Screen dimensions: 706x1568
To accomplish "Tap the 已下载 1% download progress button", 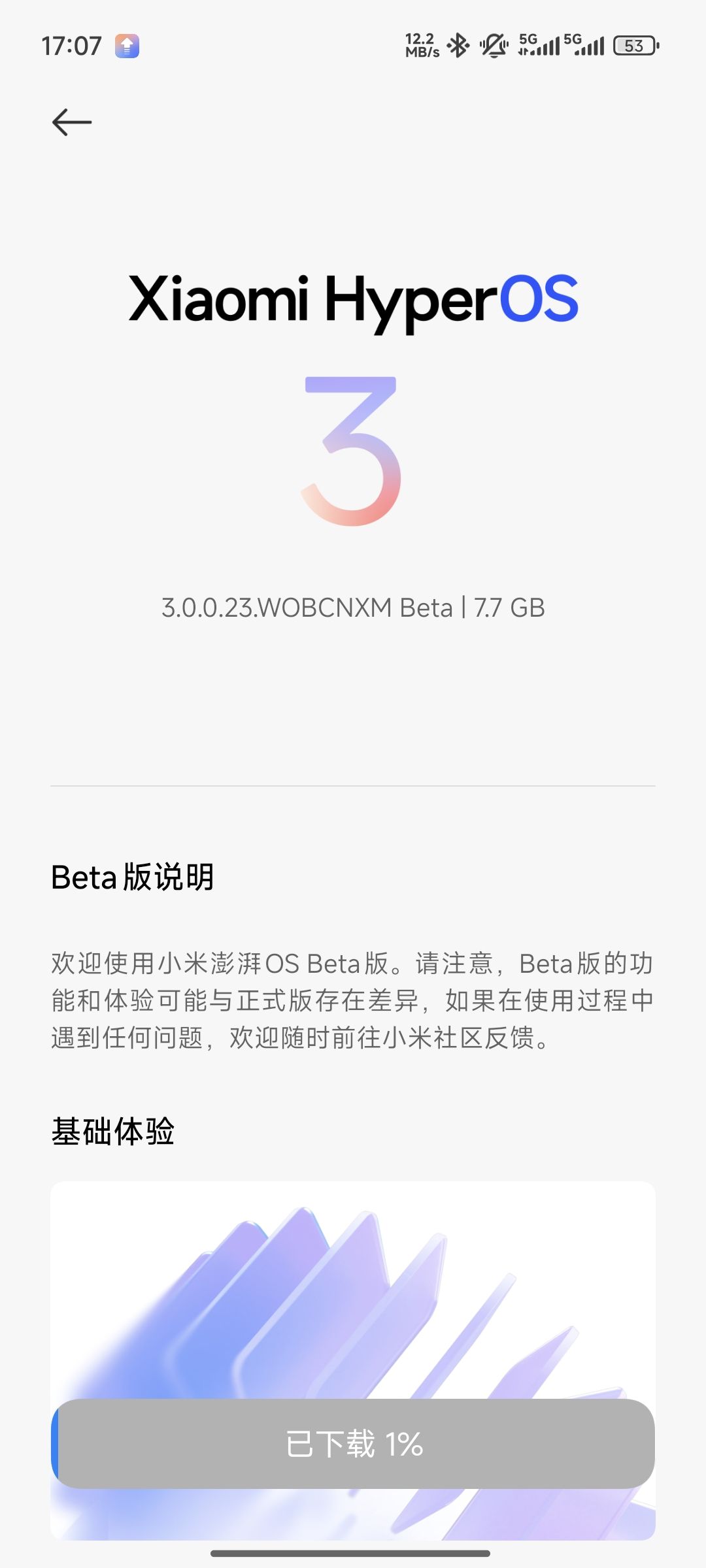I will tap(353, 1443).
